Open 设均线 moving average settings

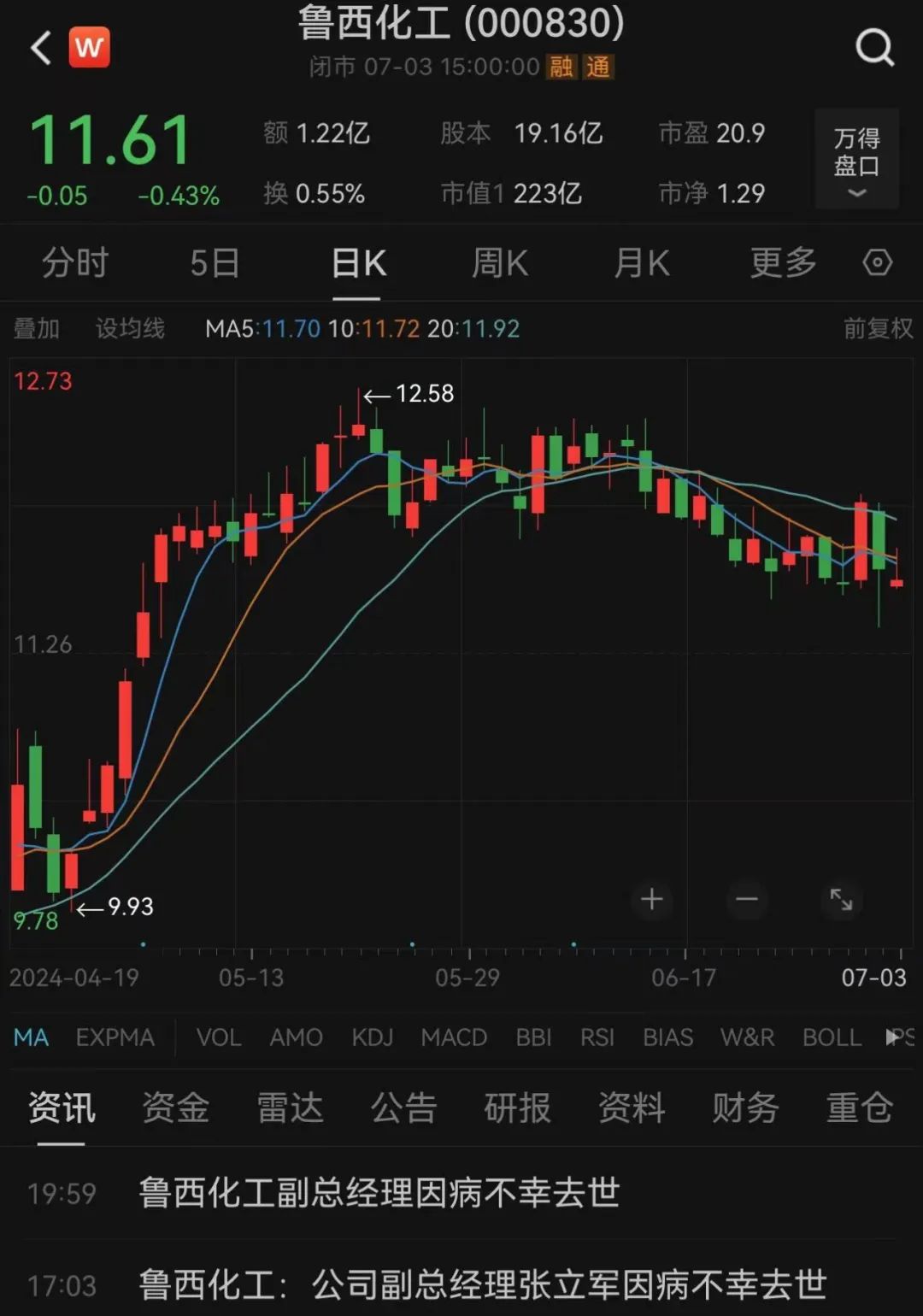tap(130, 329)
